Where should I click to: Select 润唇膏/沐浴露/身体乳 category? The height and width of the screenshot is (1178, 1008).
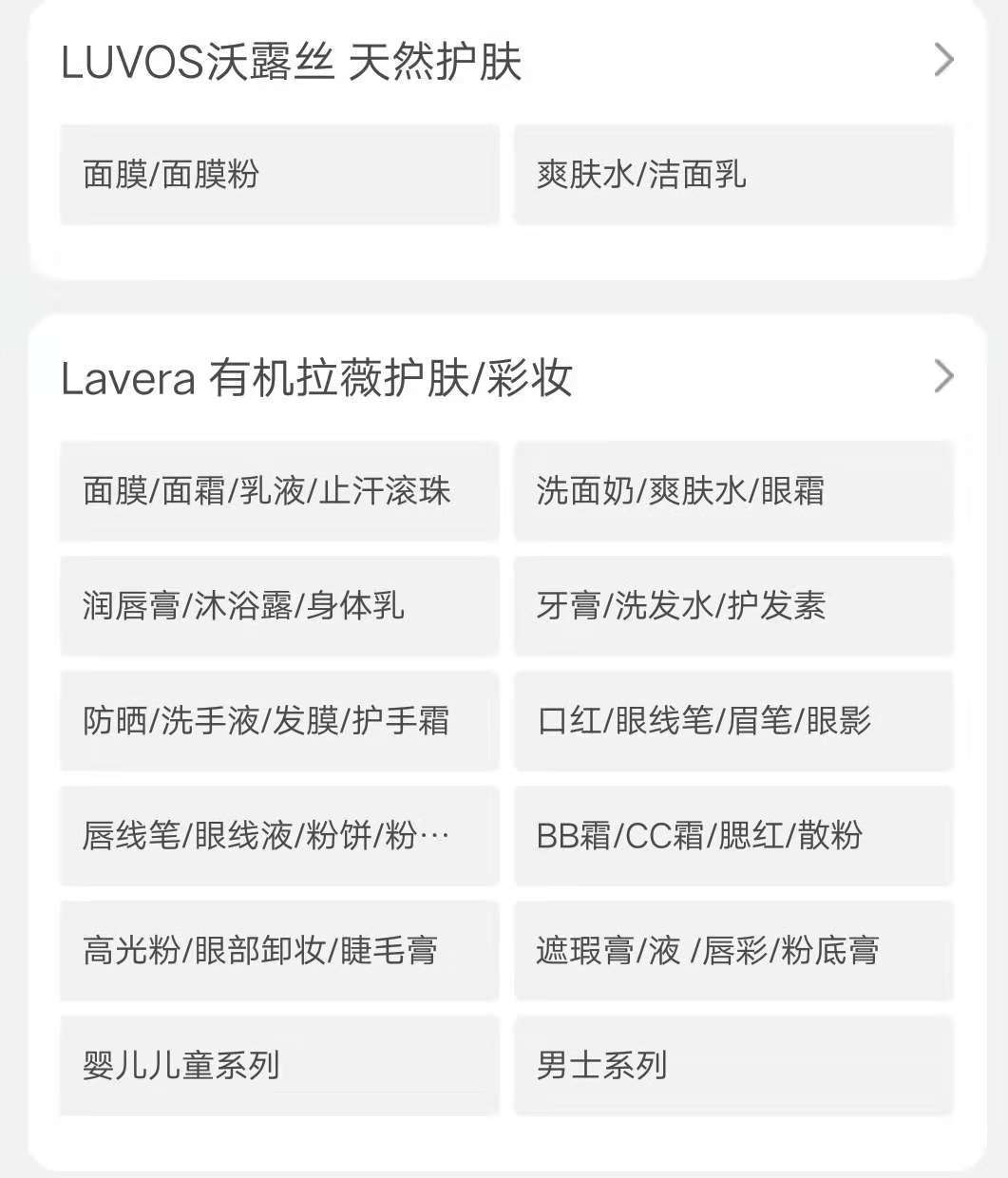[x=278, y=606]
